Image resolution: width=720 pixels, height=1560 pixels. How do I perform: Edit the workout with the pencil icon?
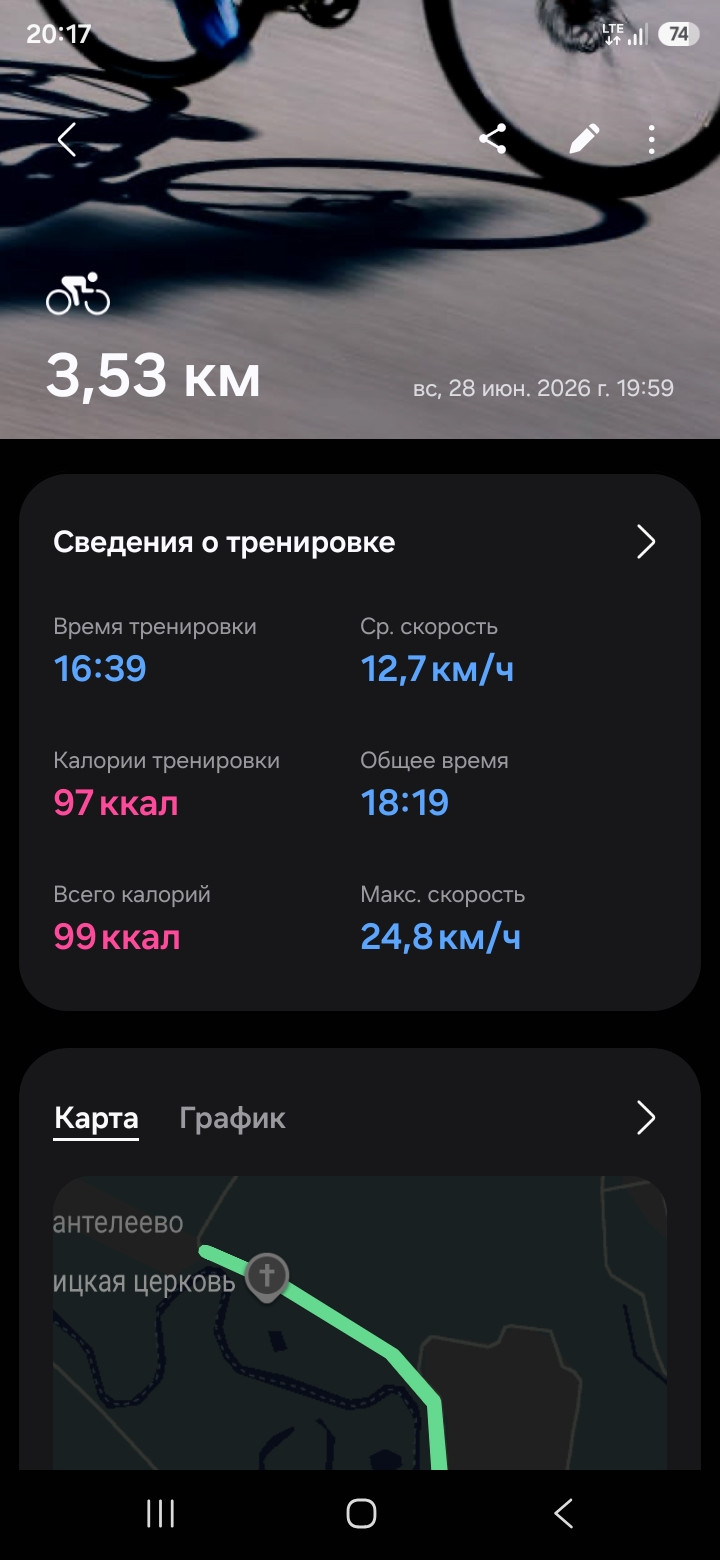point(584,139)
